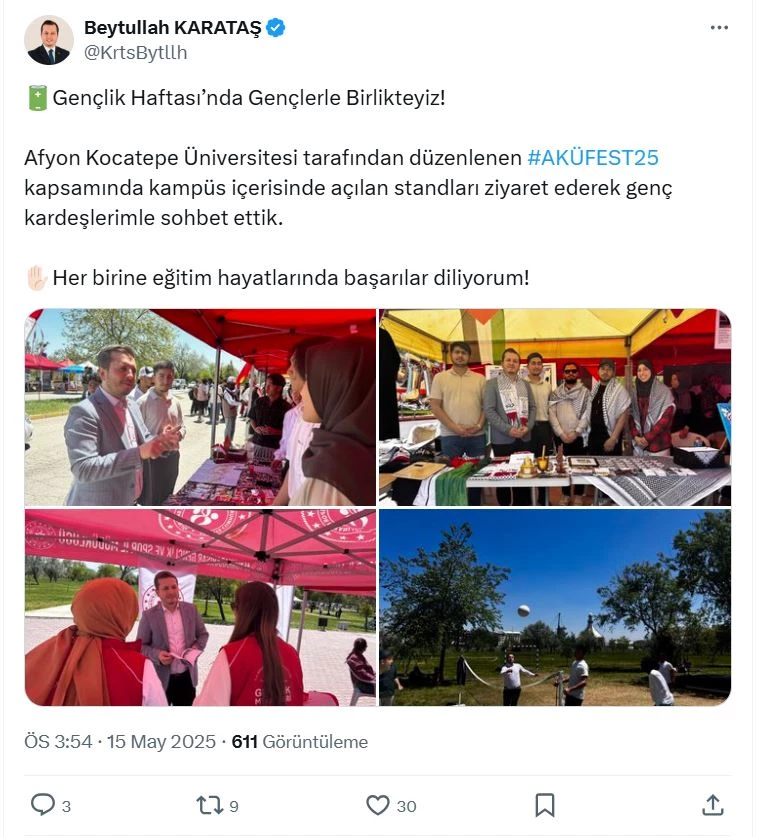758x837 pixels.
Task: Open the #AKÜFEST25 hashtag
Action: tap(592, 158)
